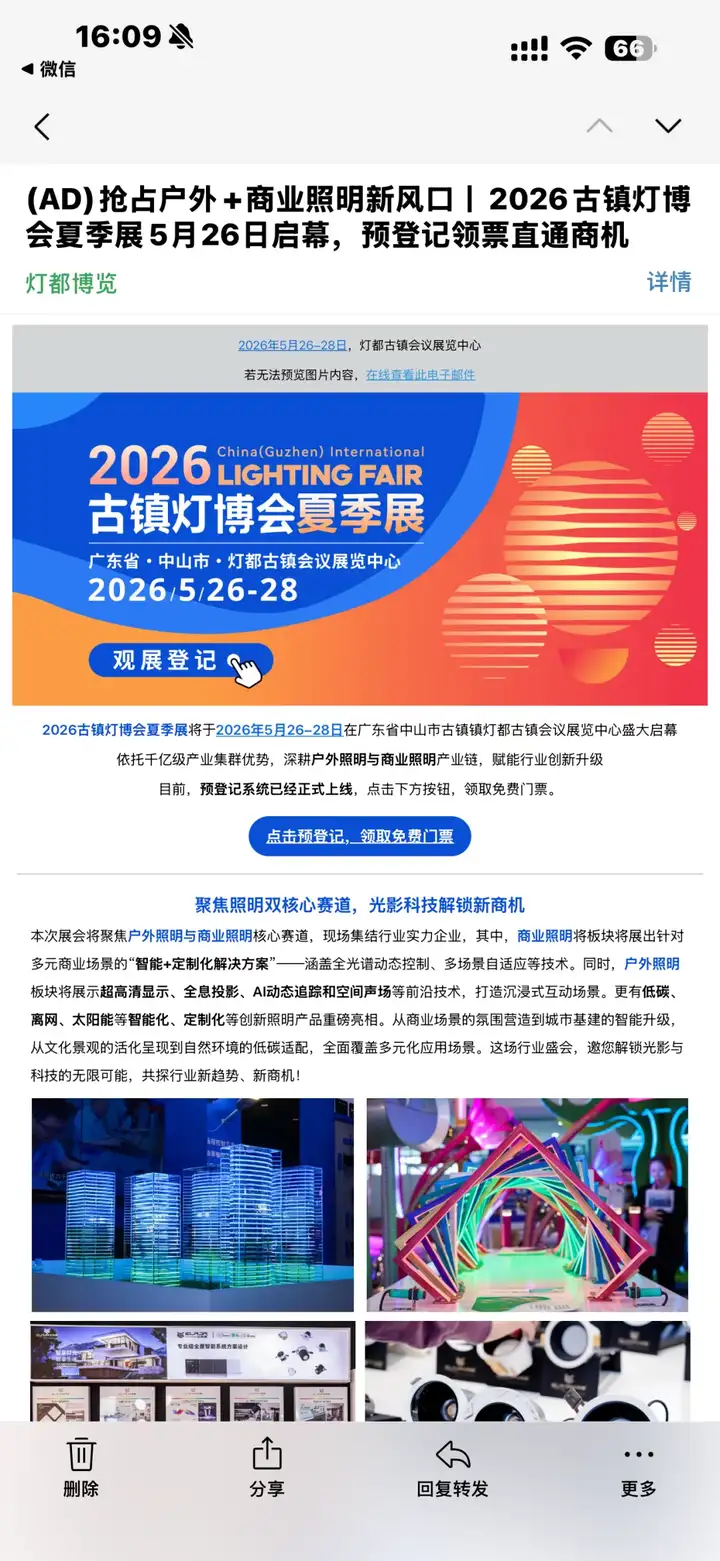Image resolution: width=720 pixels, height=1561 pixels.
Task: Delete this email with 删除
Action: click(x=81, y=1468)
